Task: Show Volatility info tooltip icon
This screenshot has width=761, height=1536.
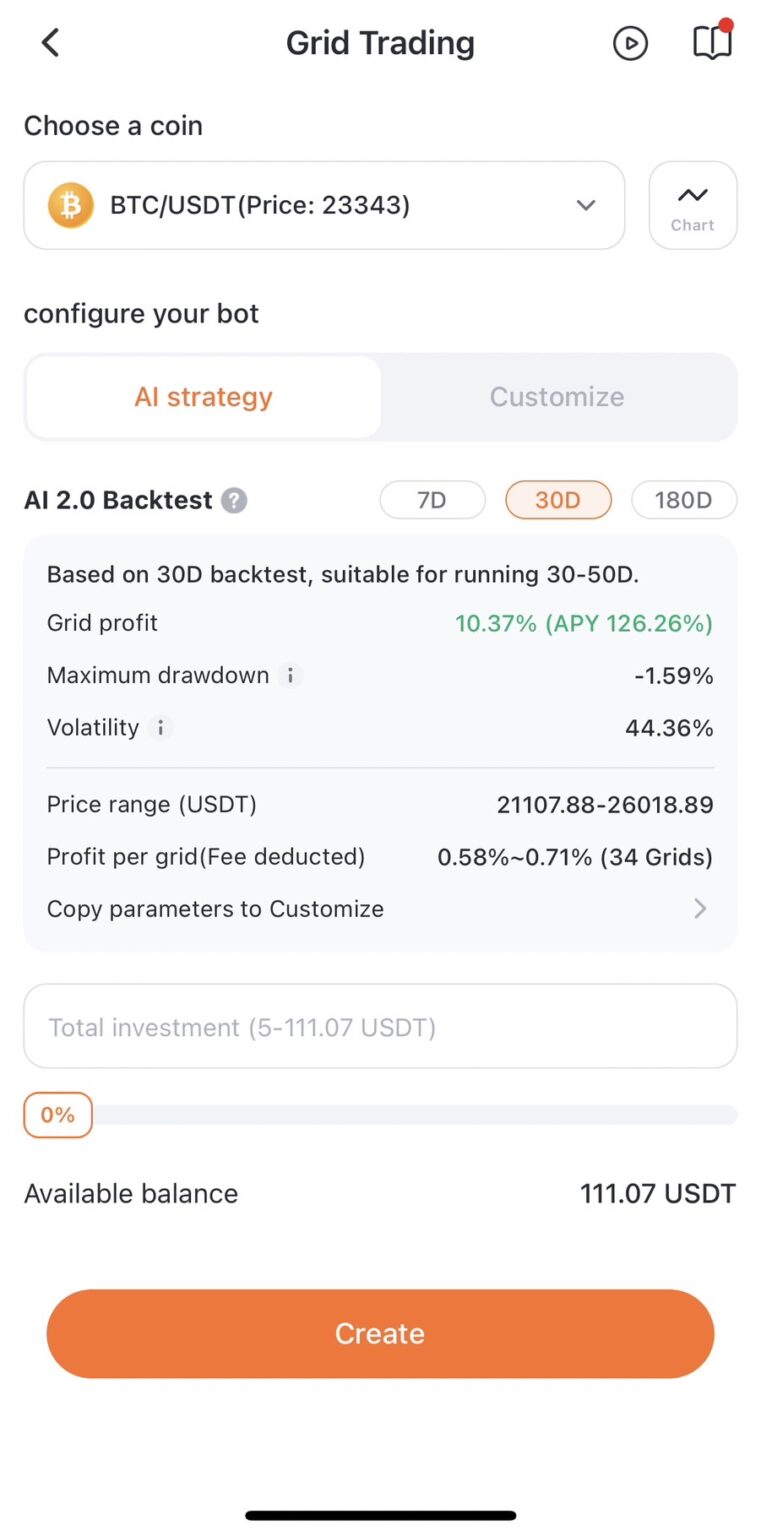Action: pyautogui.click(x=160, y=728)
